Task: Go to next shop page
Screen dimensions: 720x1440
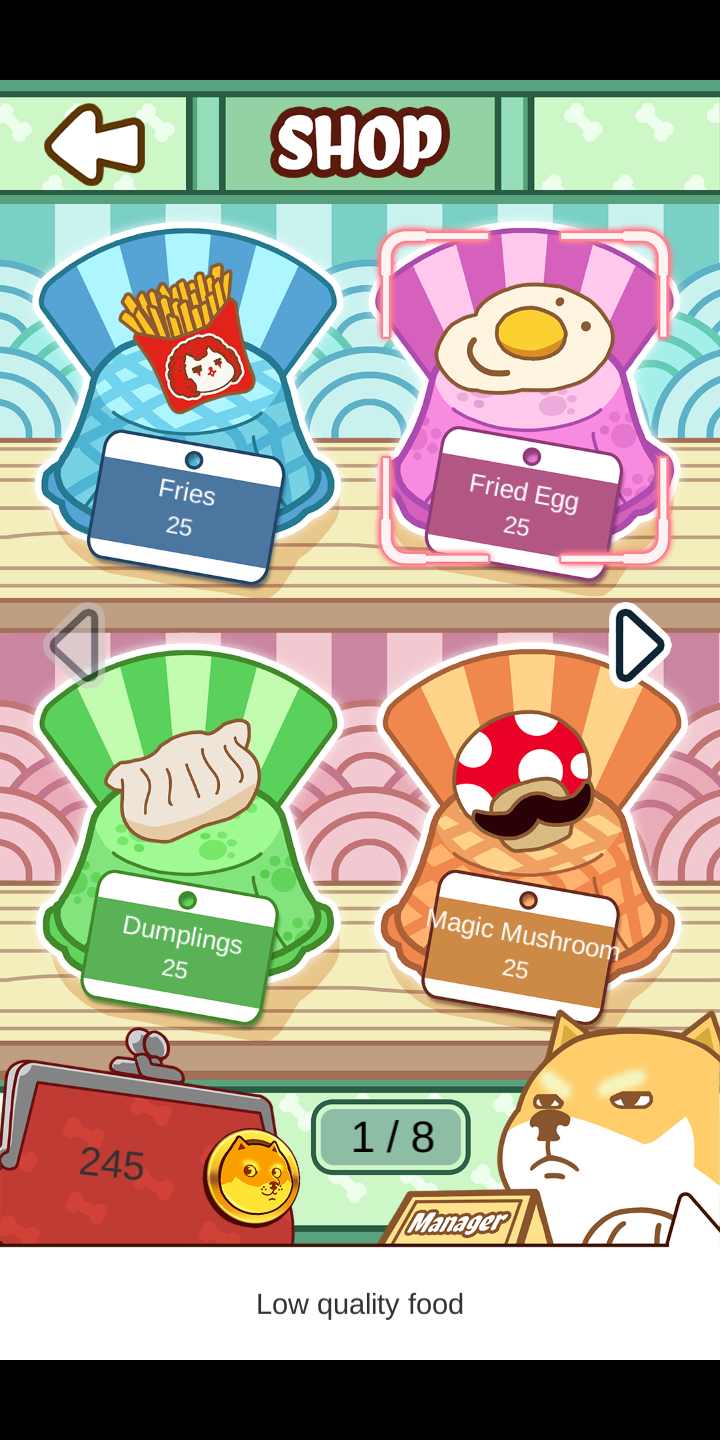Action: pos(638,645)
